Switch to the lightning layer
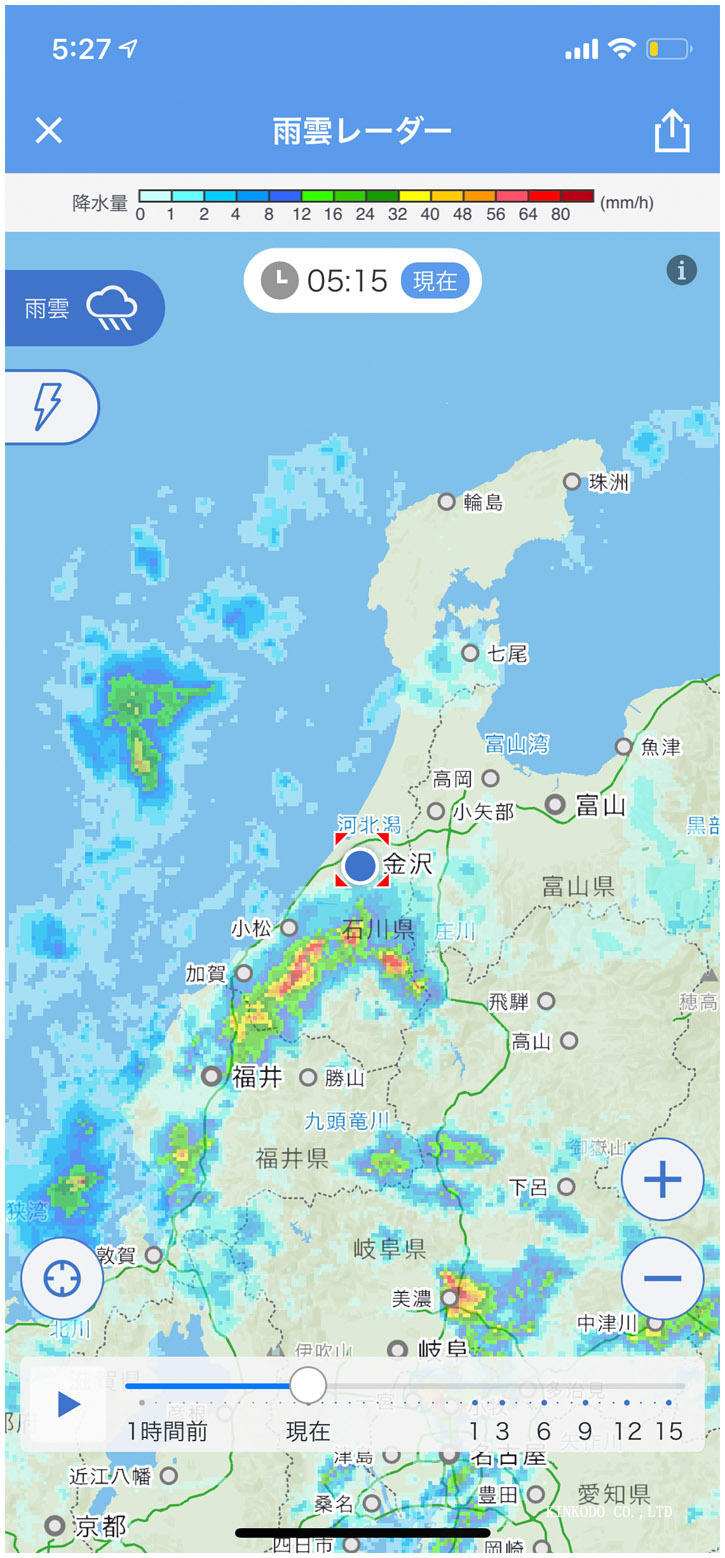 [50, 407]
